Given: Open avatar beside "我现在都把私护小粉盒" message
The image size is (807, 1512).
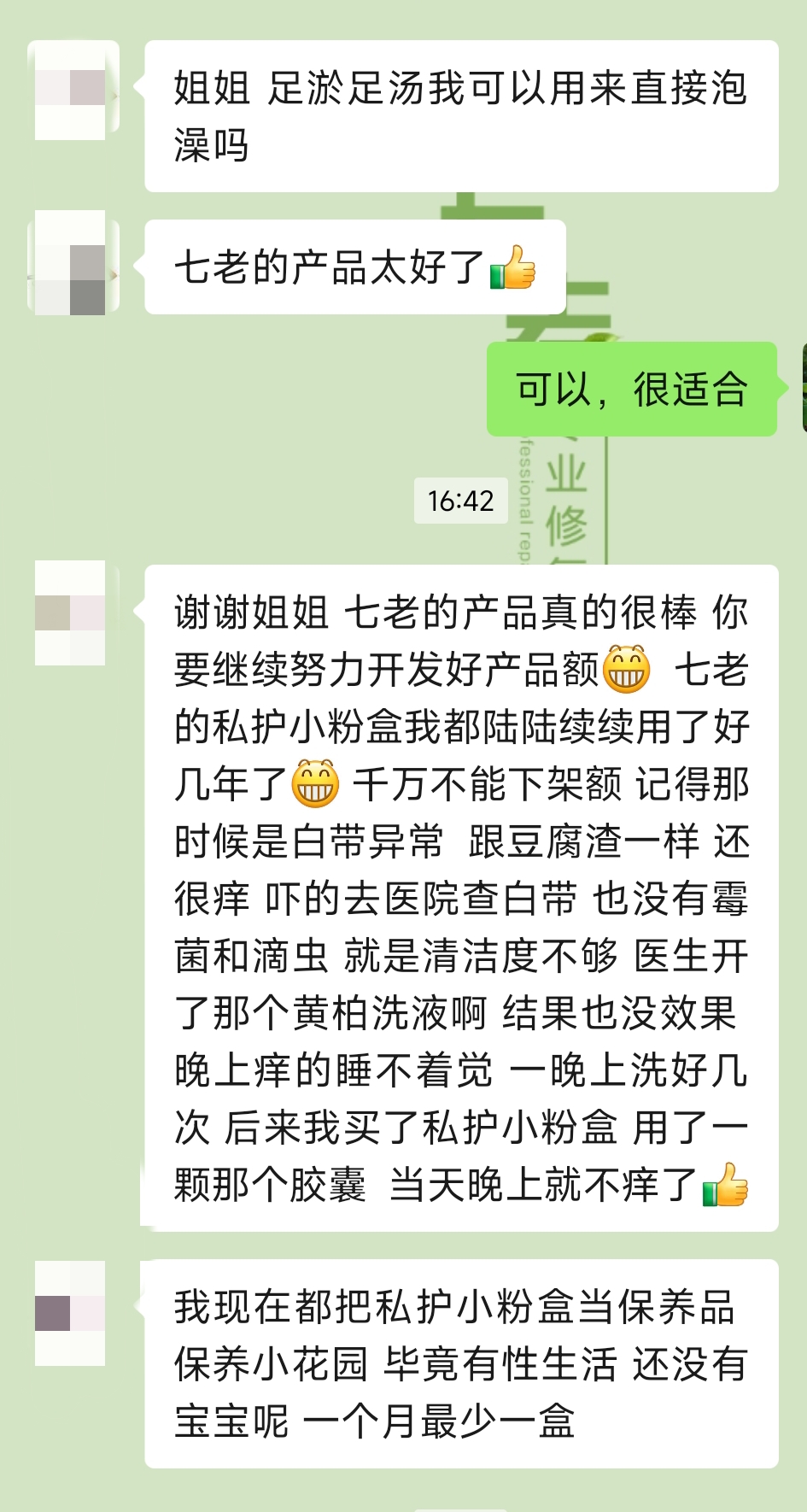Looking at the screenshot, I should click(71, 1313).
